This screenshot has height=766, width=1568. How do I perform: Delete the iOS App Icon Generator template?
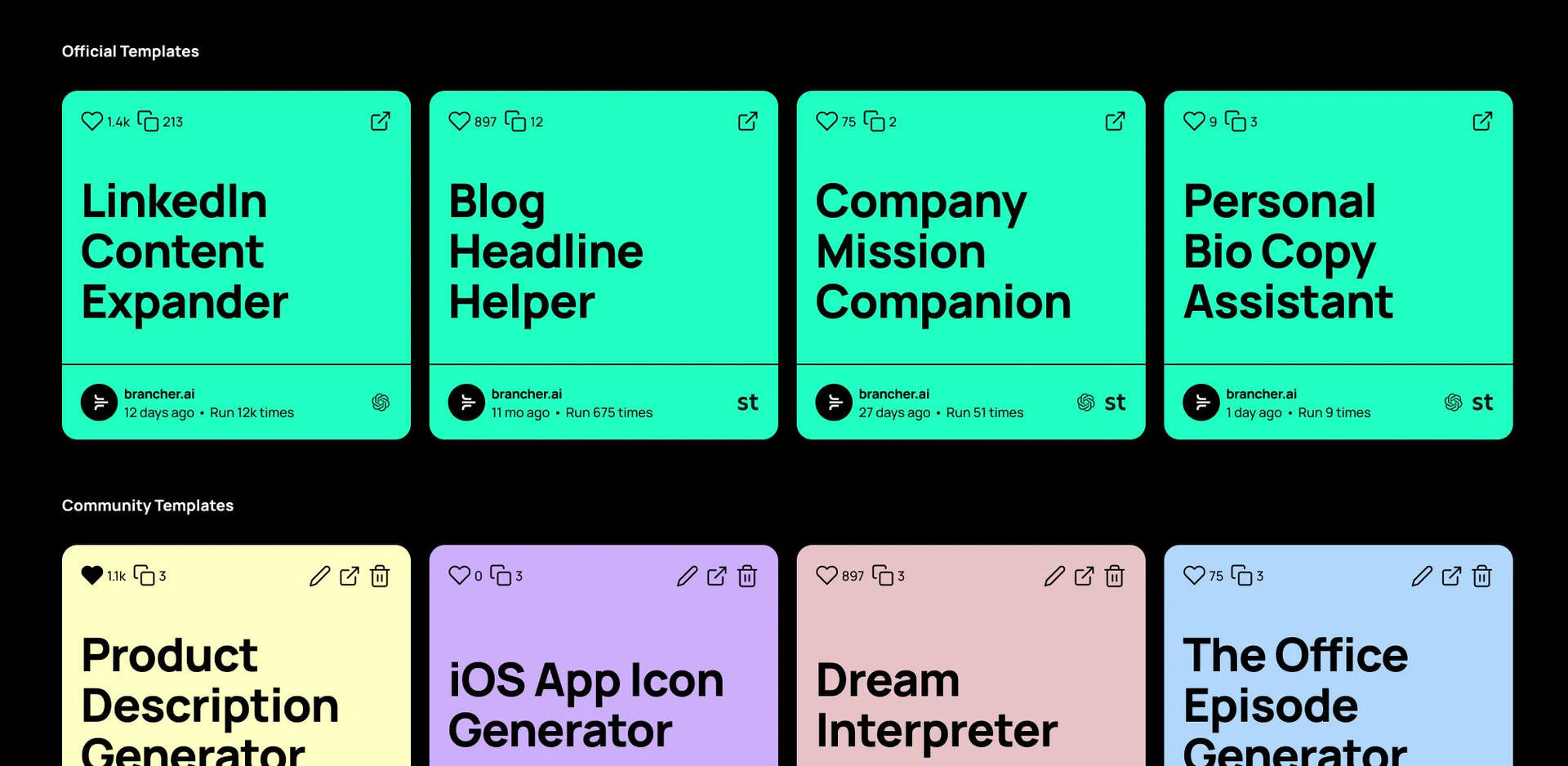point(747,576)
